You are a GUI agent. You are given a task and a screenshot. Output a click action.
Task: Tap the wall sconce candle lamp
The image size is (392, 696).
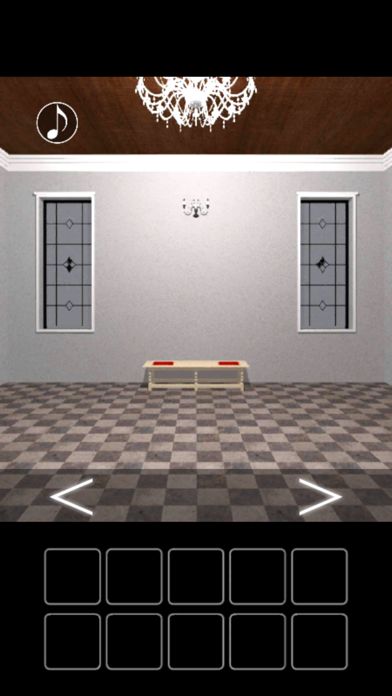(196, 207)
